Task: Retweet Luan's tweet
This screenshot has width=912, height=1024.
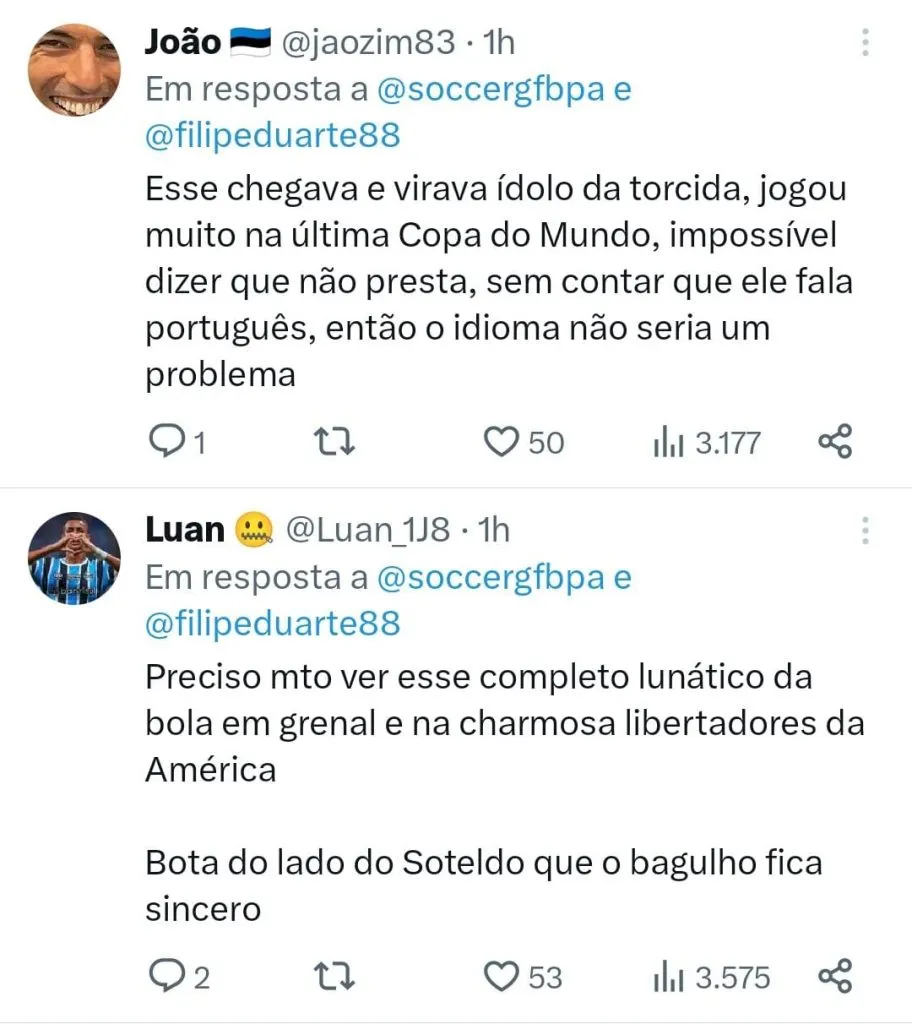Action: pyautogui.click(x=332, y=976)
